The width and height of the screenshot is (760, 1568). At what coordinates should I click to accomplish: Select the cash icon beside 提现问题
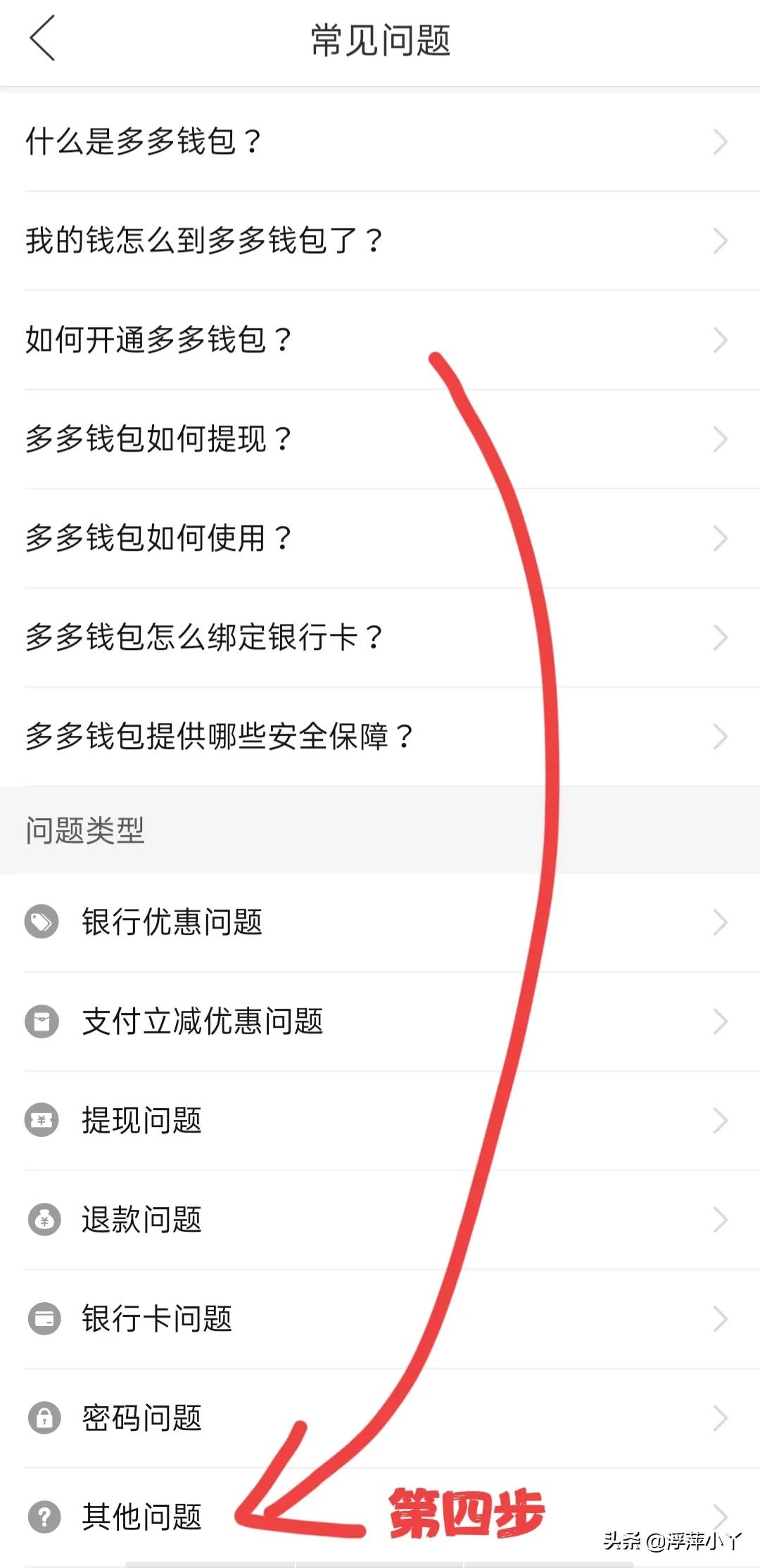[x=44, y=1122]
